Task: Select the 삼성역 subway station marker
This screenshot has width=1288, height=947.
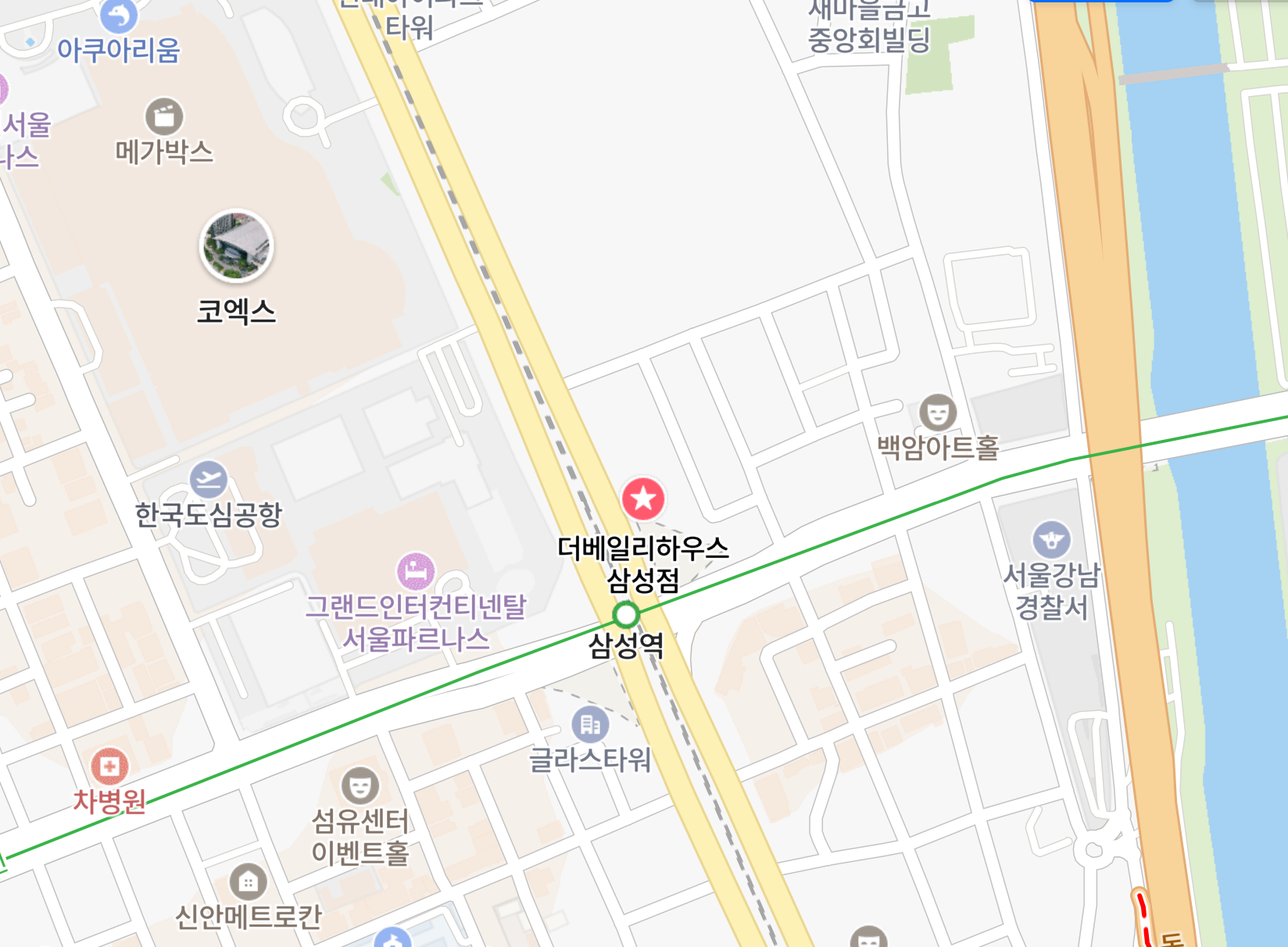Action: click(625, 616)
